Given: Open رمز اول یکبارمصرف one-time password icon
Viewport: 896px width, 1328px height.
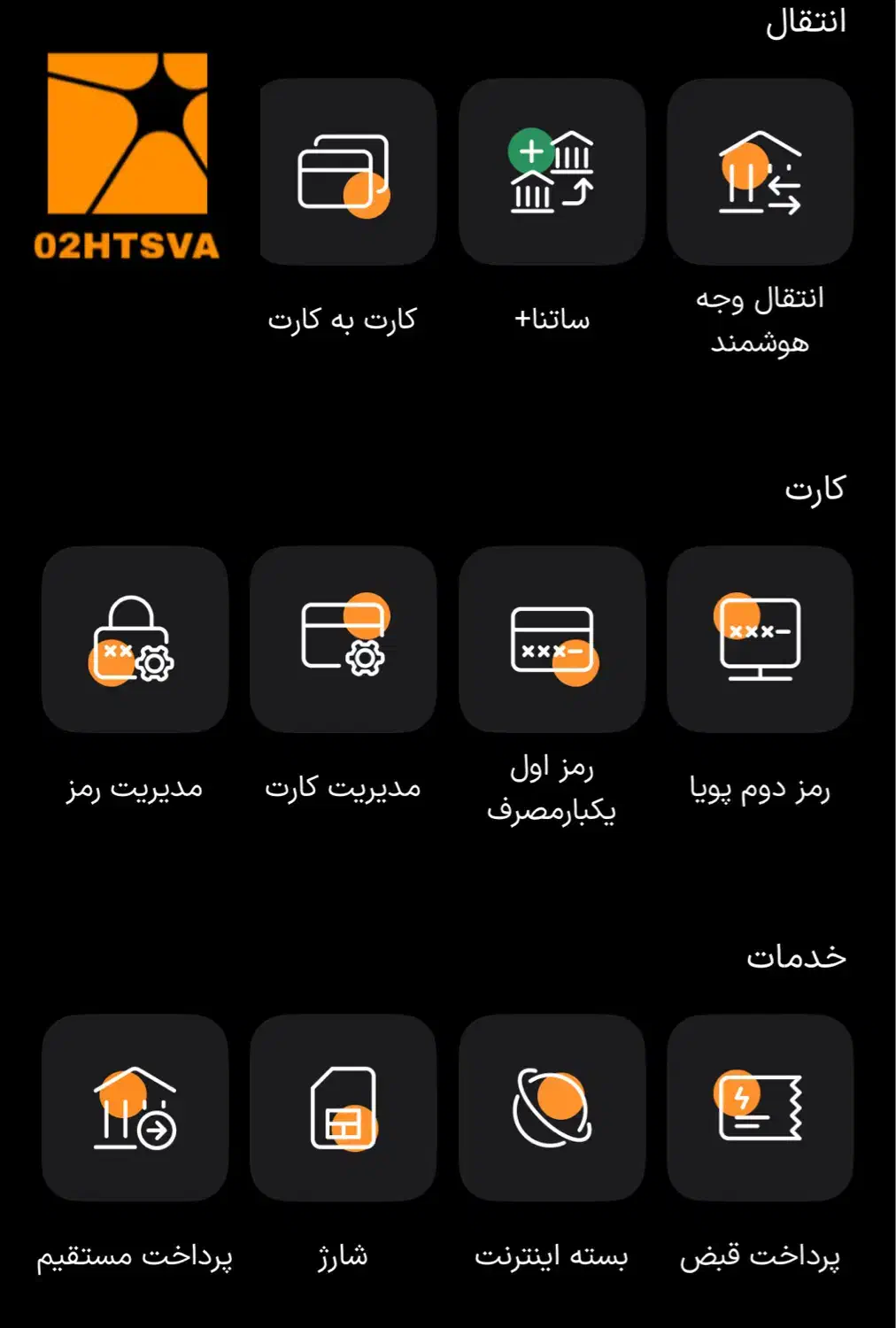Looking at the screenshot, I should point(552,642).
